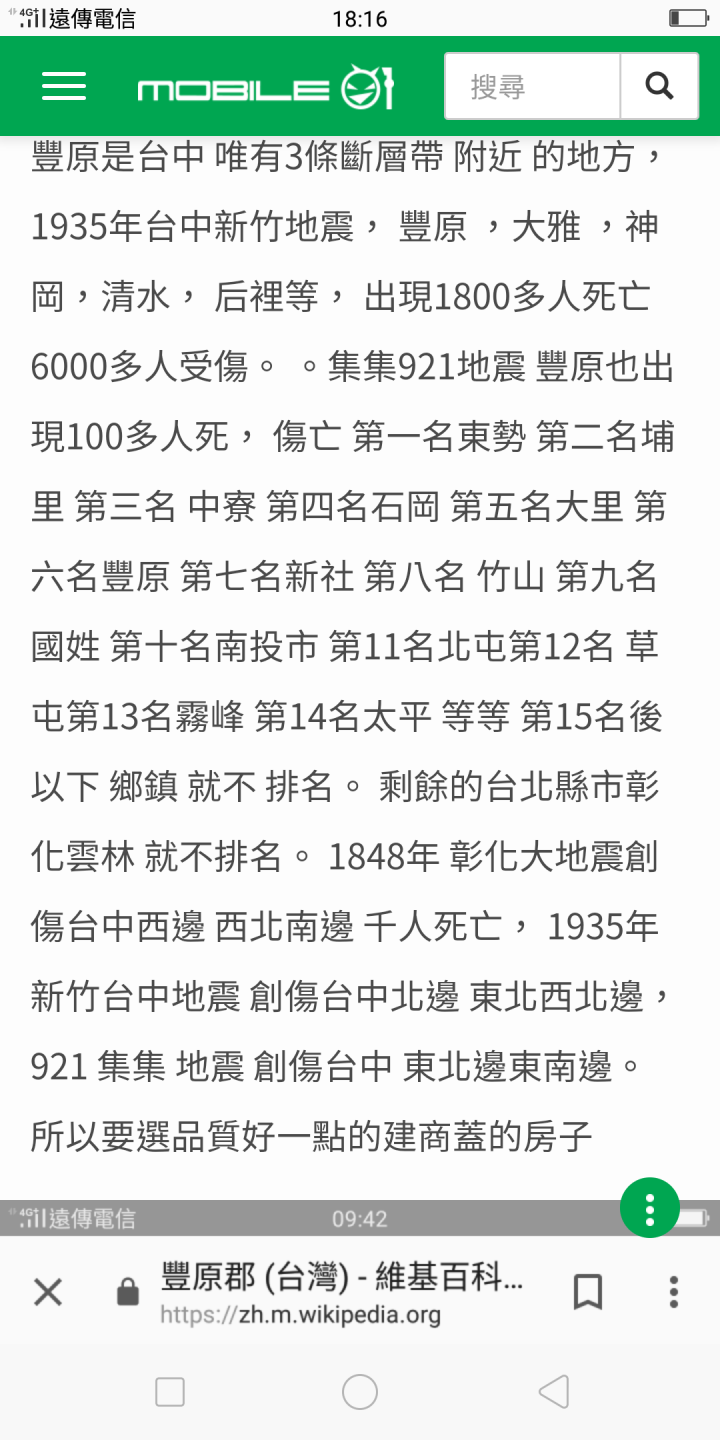The image size is (720, 1440).
Task: Open the system recent apps view
Action: click(170, 1391)
